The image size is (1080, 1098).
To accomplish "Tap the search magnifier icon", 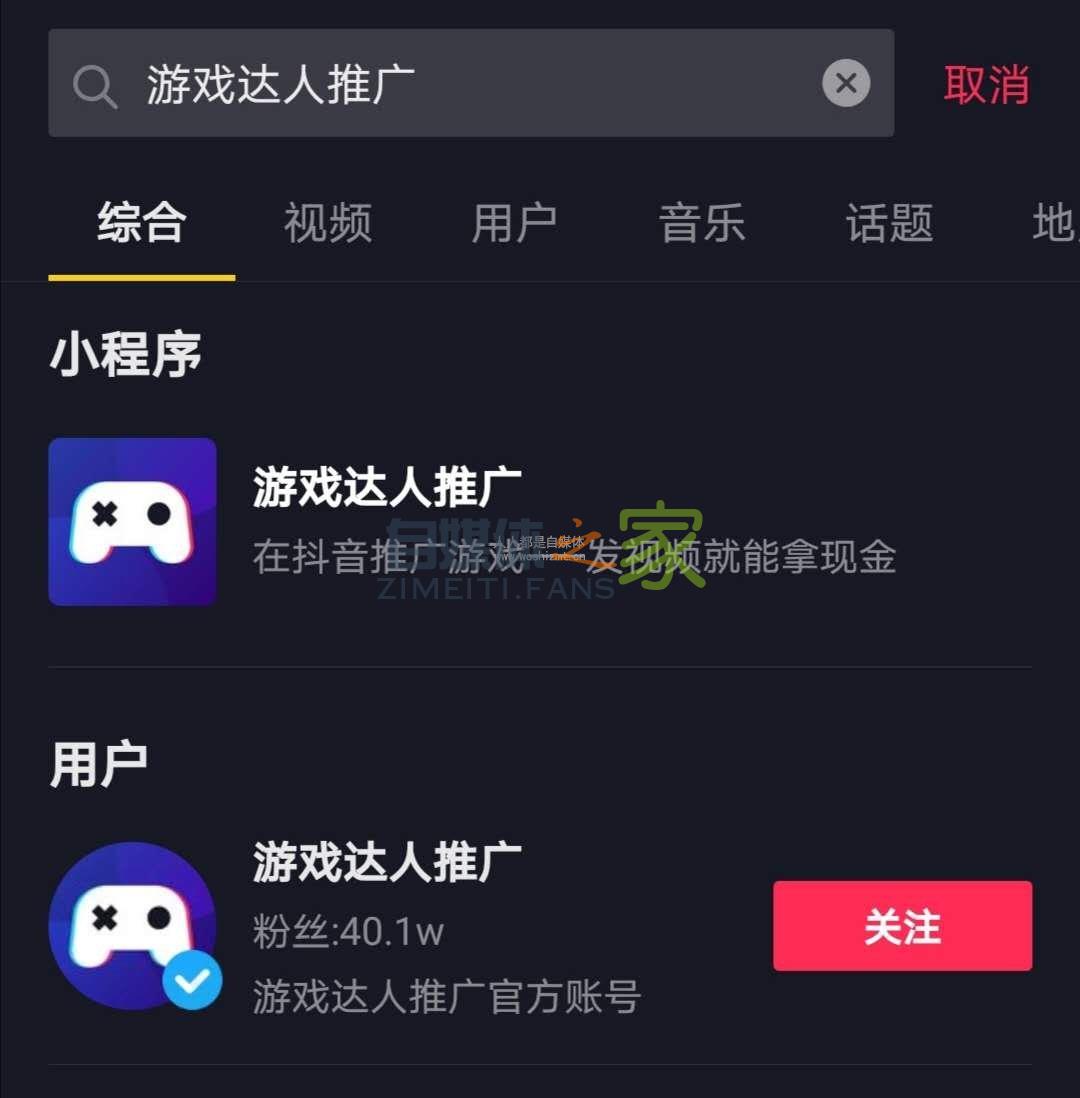I will [95, 84].
